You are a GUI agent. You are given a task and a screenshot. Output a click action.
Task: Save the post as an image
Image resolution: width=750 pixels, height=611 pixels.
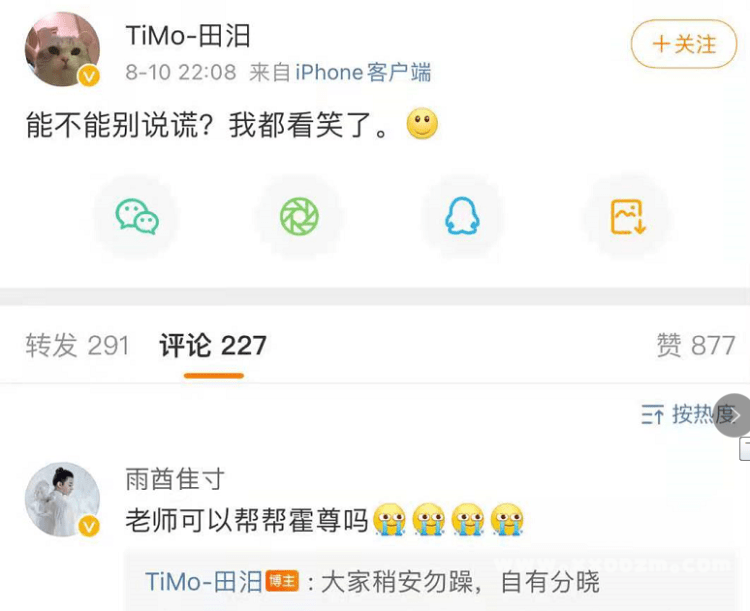click(x=627, y=216)
